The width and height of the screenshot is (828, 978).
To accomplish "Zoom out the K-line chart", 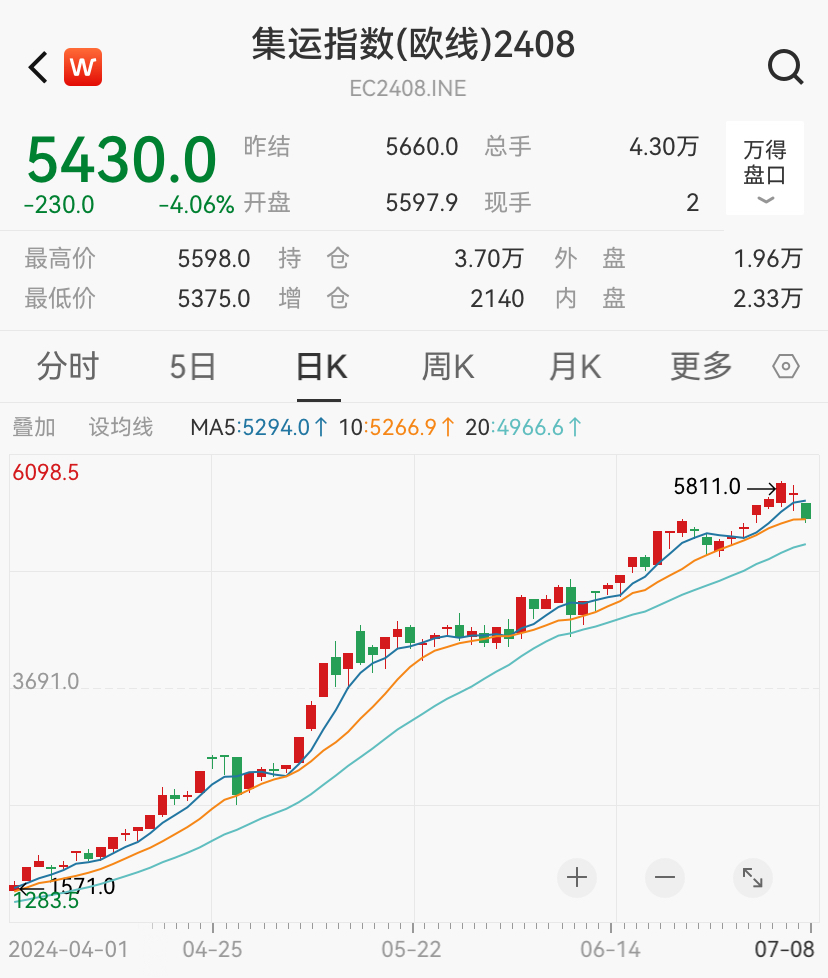I will coord(665,878).
